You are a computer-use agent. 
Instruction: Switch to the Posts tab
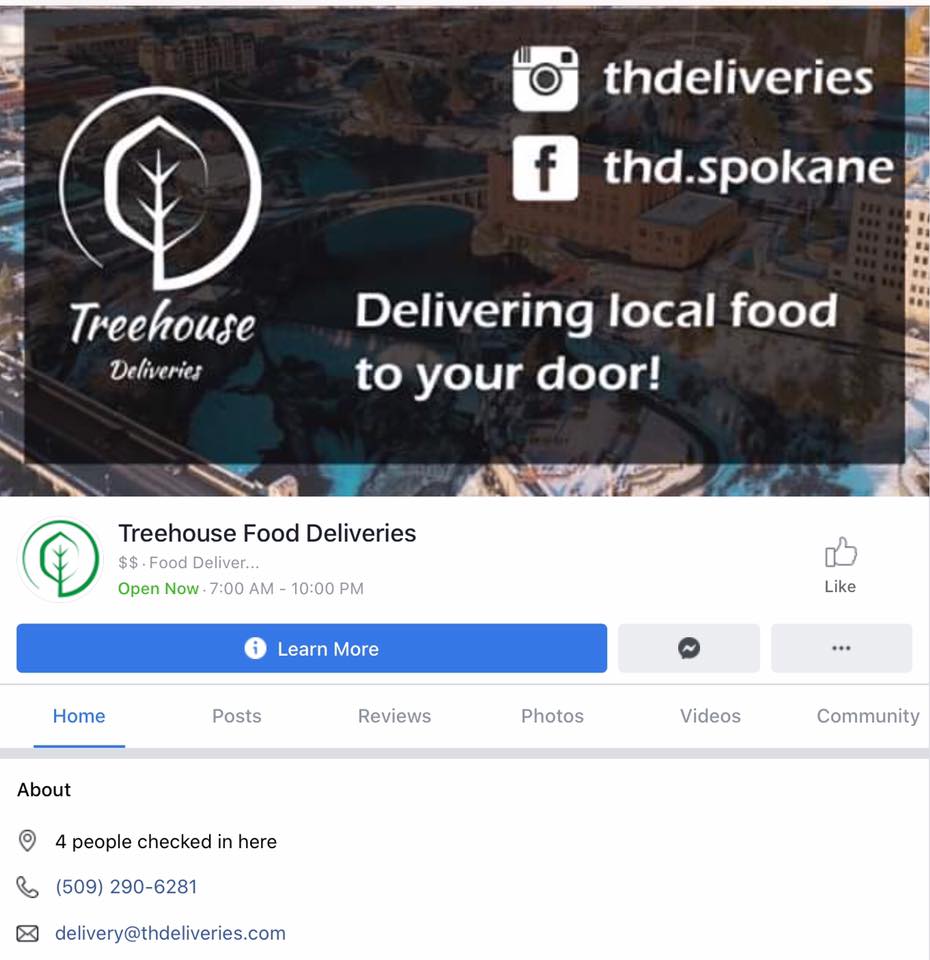(x=236, y=716)
